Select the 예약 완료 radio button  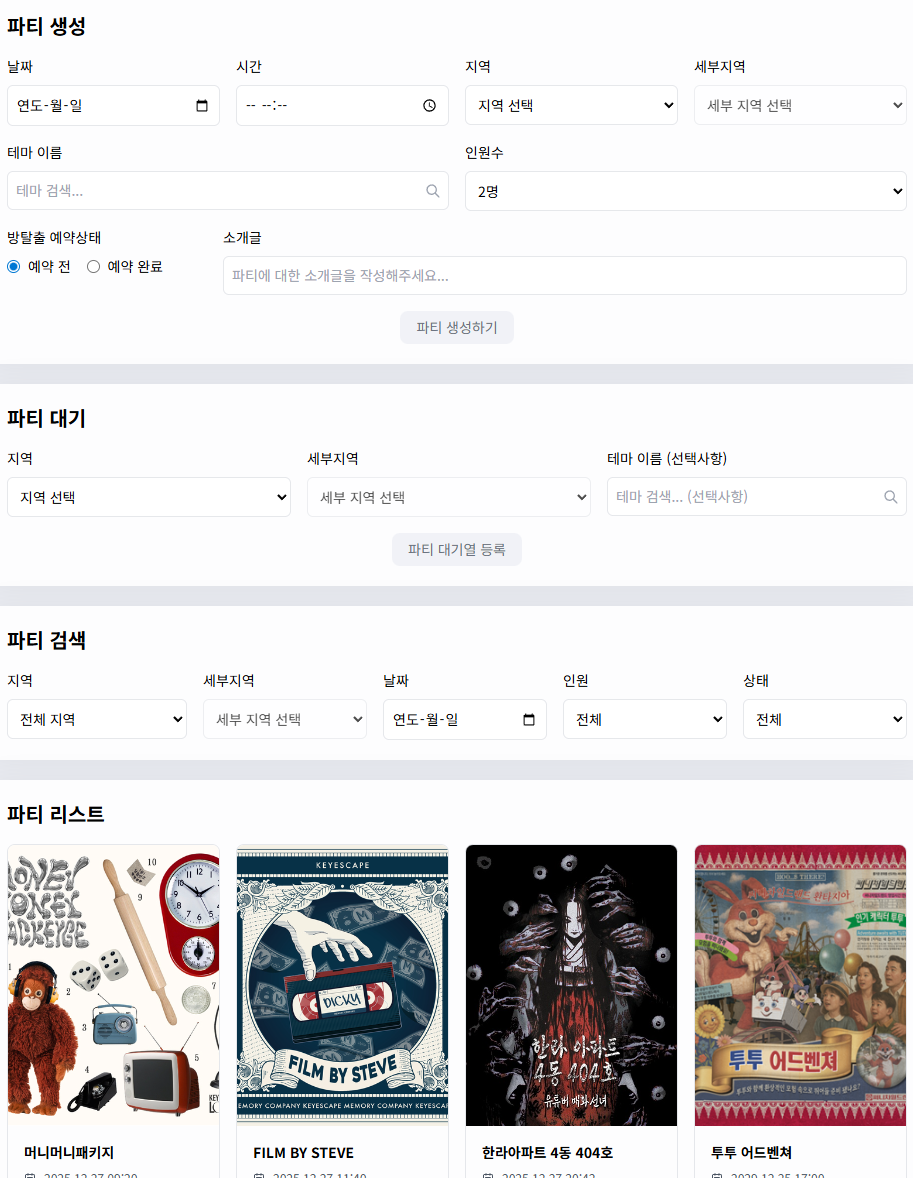tap(94, 267)
